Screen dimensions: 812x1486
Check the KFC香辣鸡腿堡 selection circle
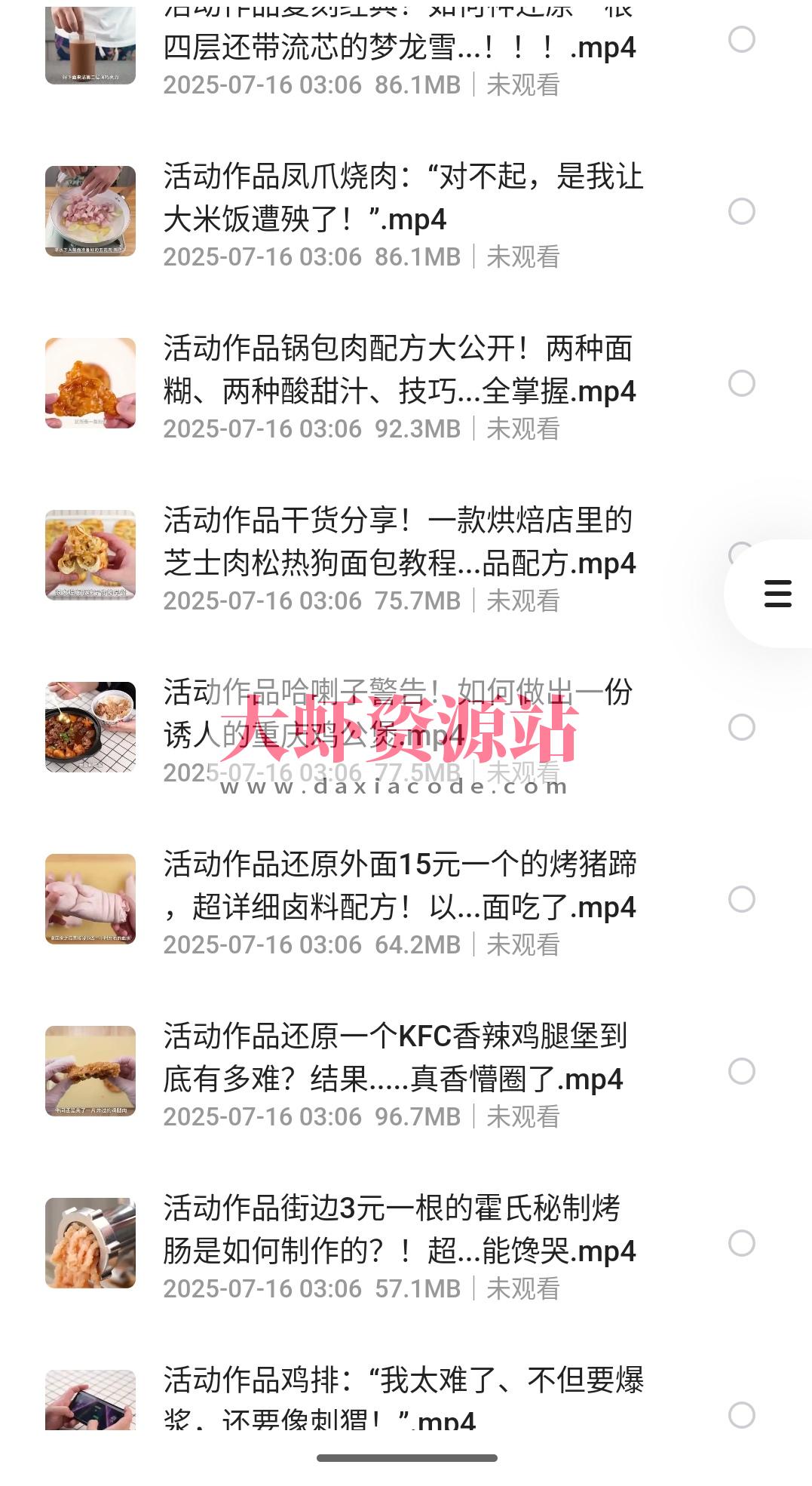click(743, 1071)
